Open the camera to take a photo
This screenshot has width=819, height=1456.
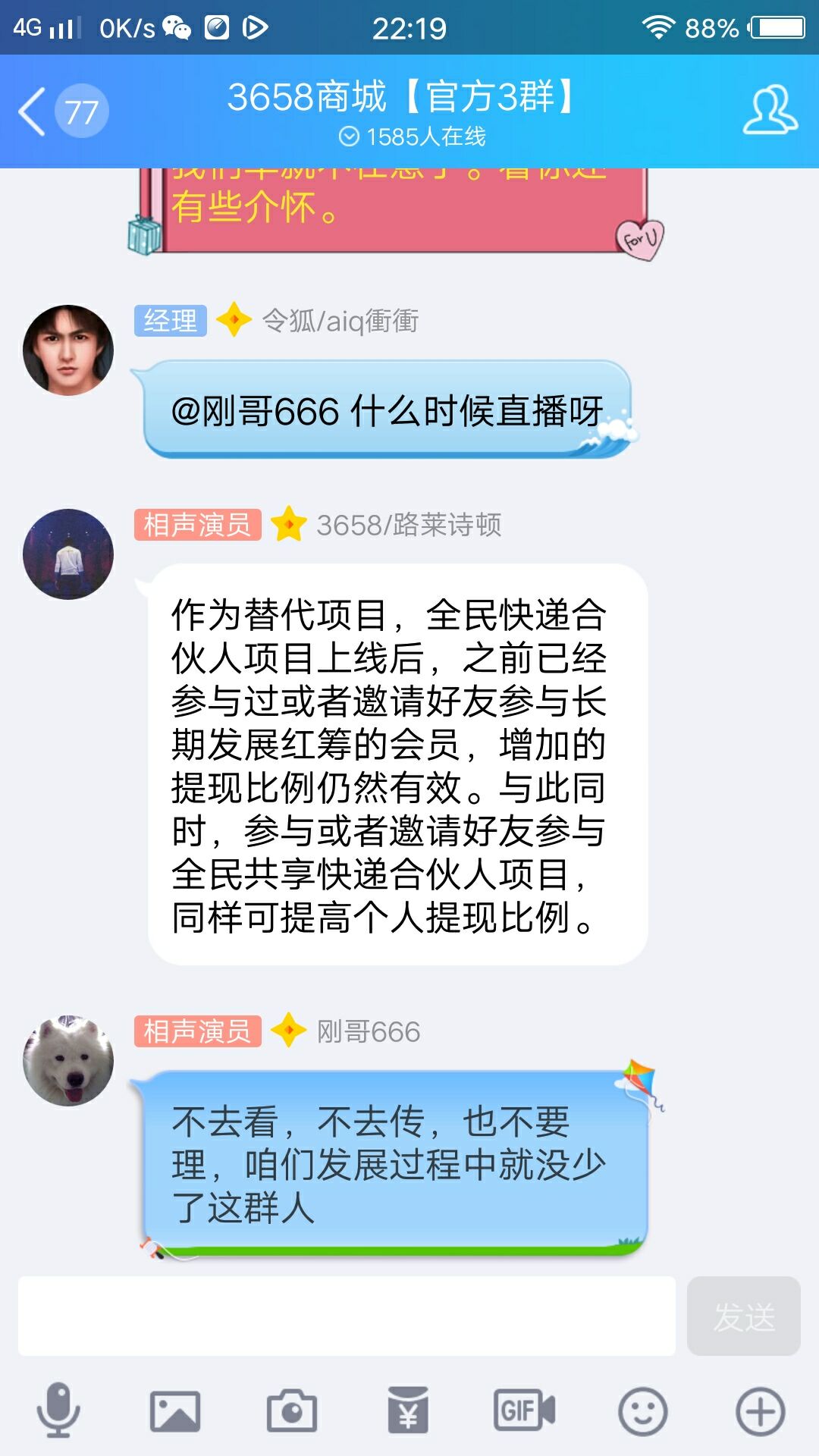pyautogui.click(x=292, y=1411)
